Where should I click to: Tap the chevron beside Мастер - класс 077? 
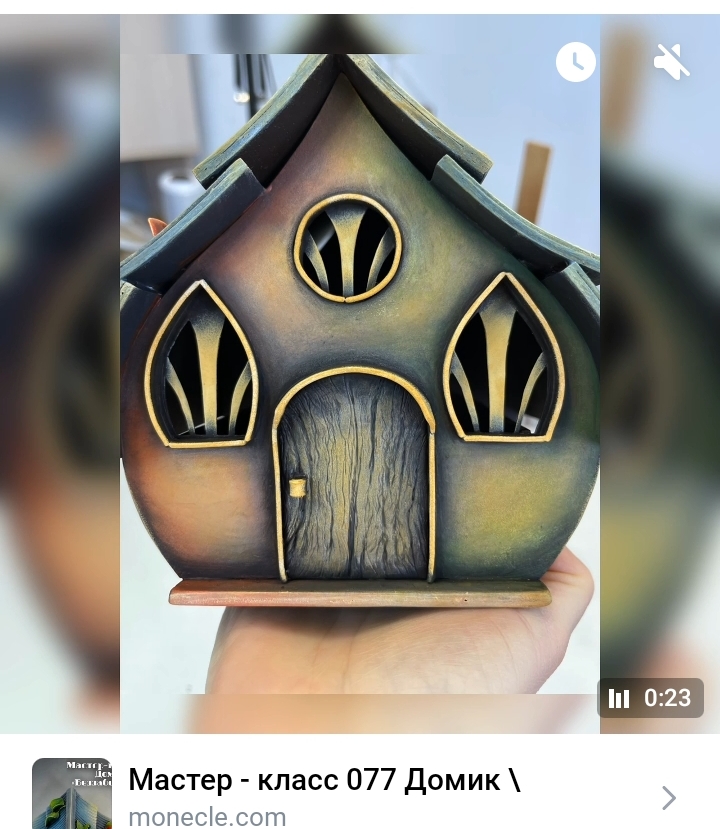(x=668, y=797)
